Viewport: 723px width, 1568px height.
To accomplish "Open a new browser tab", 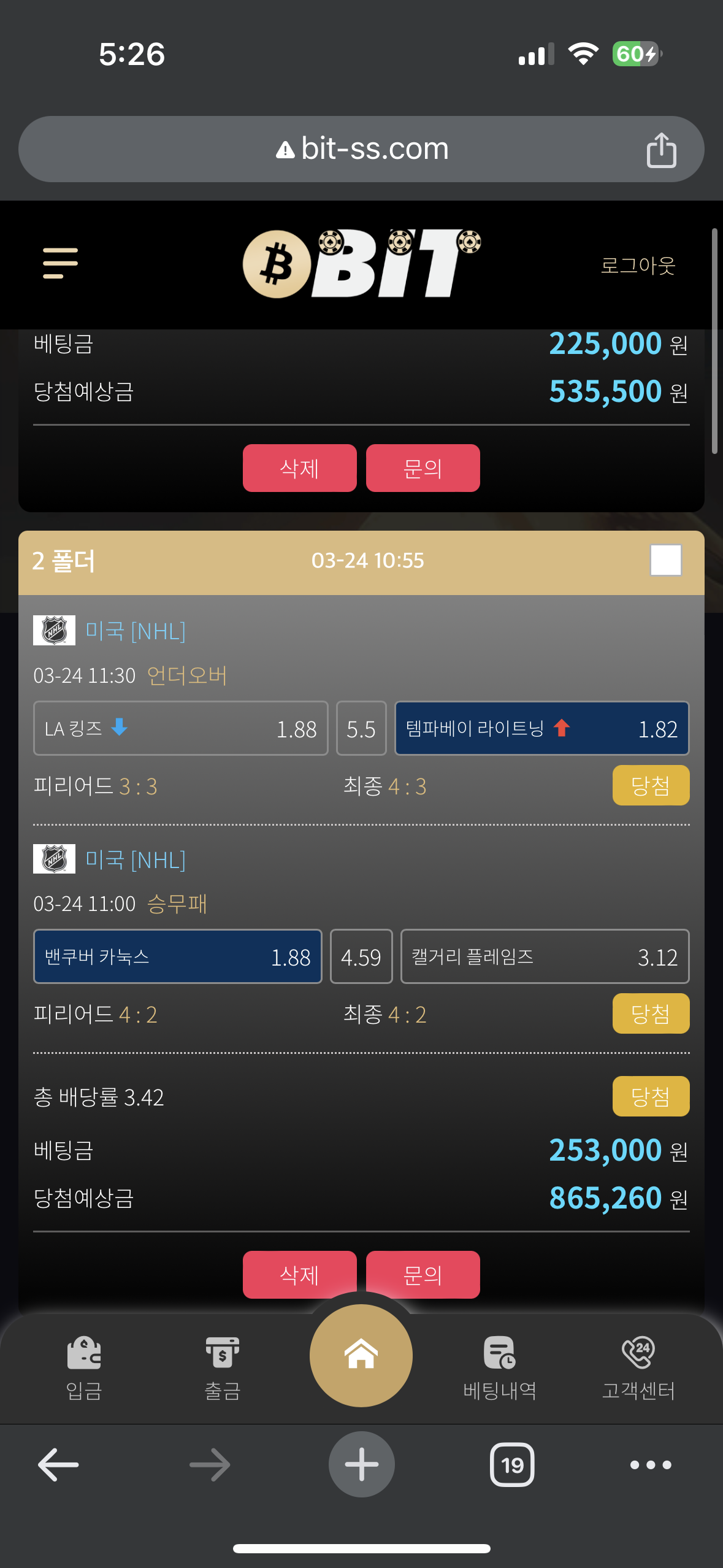I will point(361,1464).
